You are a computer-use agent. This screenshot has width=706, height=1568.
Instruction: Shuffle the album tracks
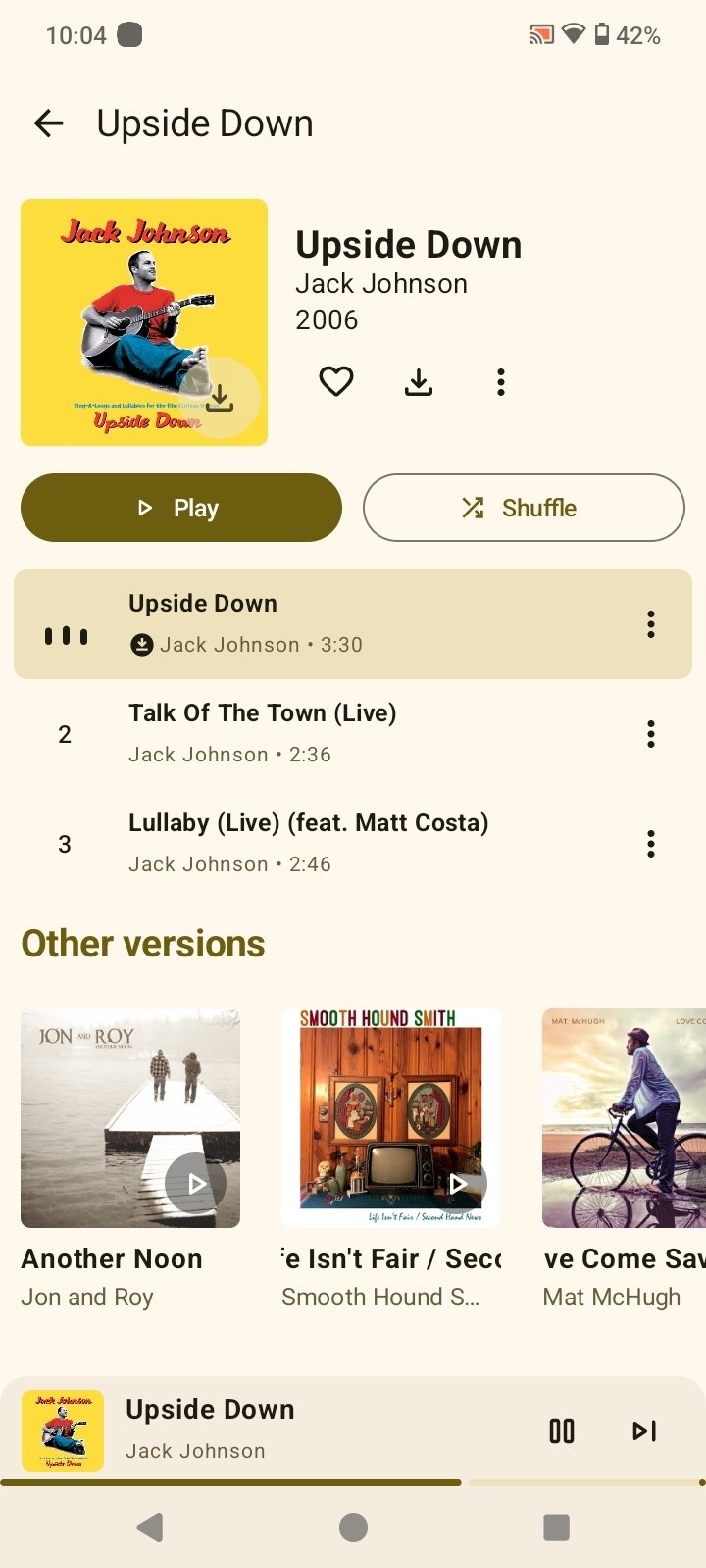524,508
